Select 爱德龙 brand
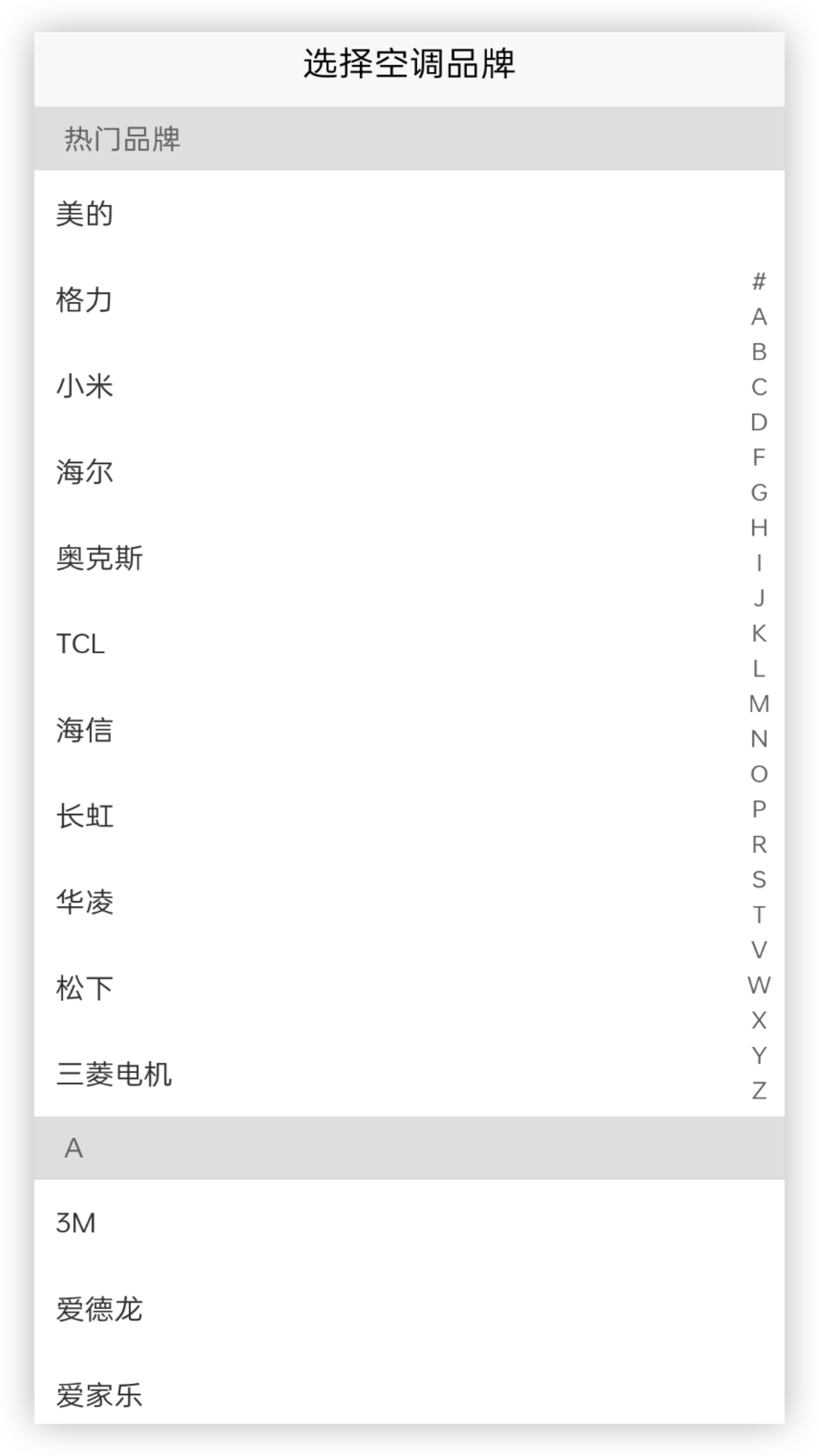This screenshot has width=819, height=1456. point(99,1309)
